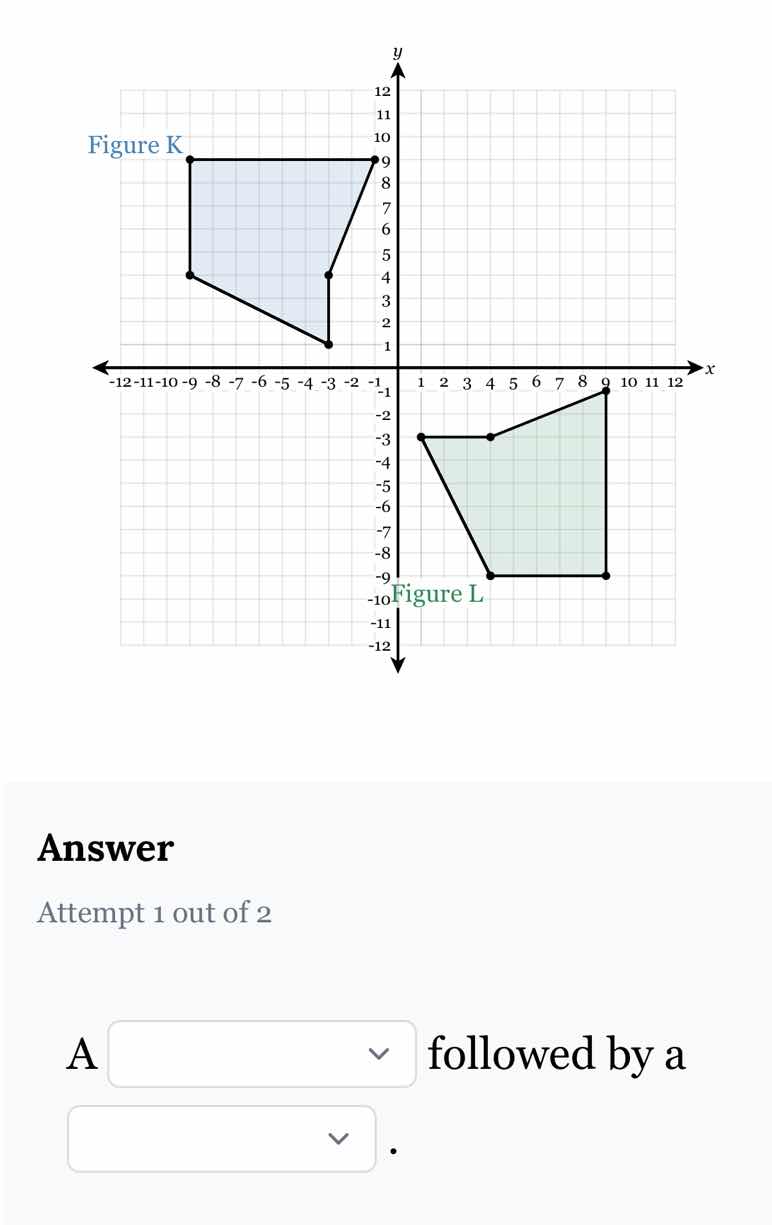Select the Figure K label
Image resolution: width=772 pixels, height=1225 pixels.
[136, 145]
